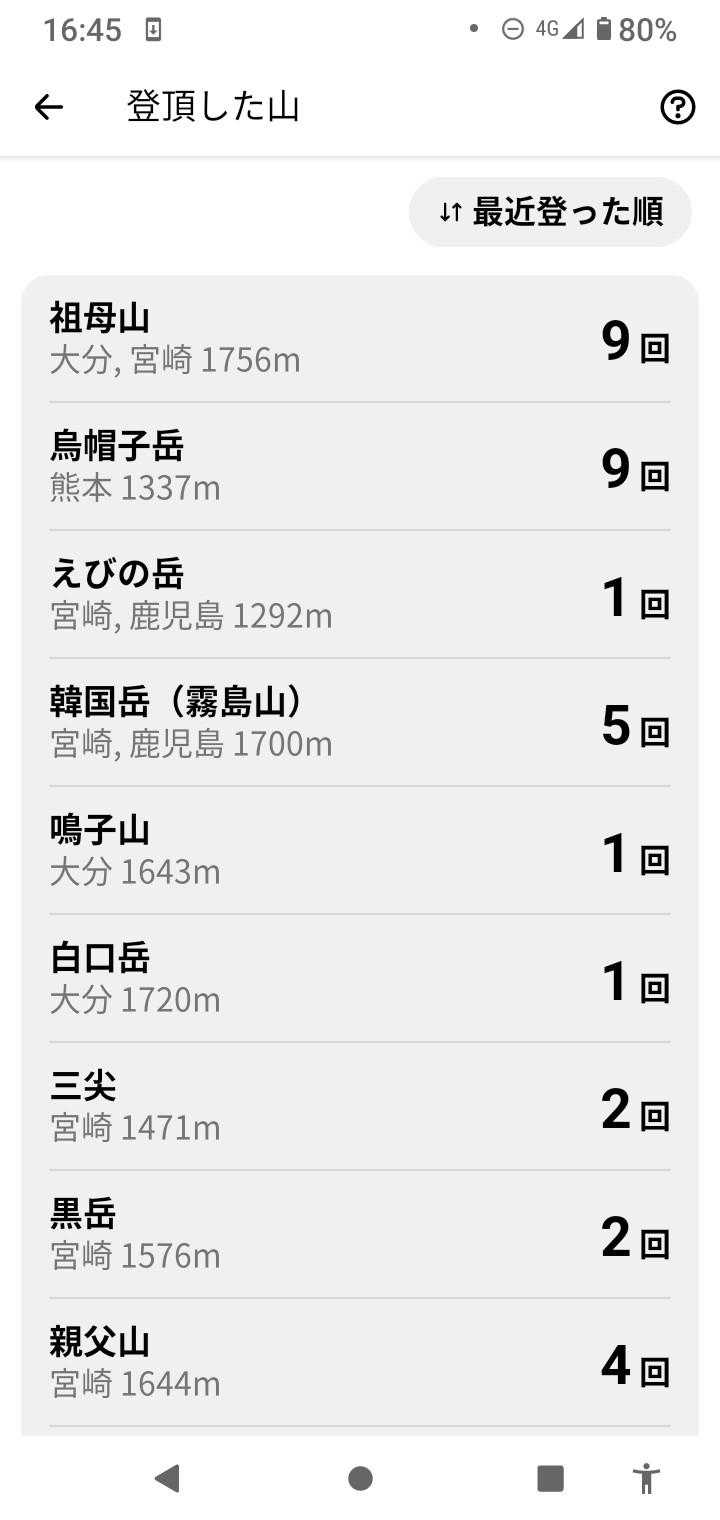Tap the system home button
The image size is (720, 1520).
click(x=360, y=1478)
